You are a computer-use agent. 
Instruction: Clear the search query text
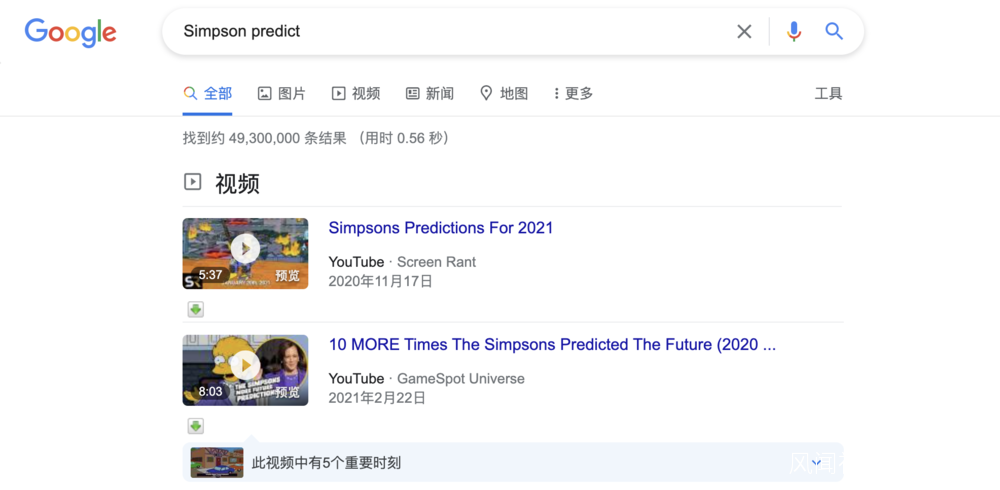click(744, 32)
